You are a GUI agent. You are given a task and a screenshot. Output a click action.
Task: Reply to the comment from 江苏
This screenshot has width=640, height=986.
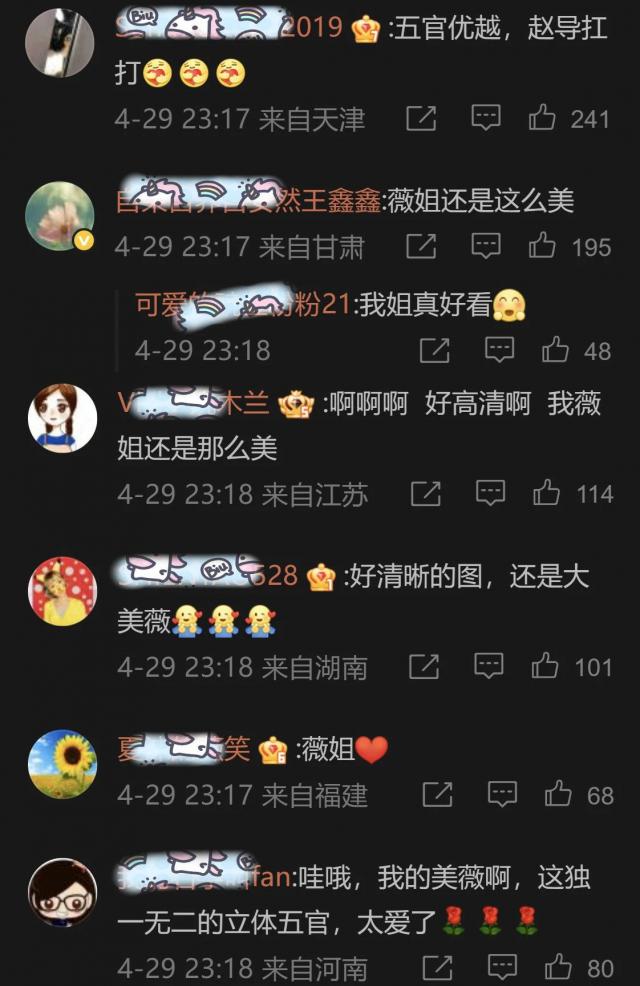pyautogui.click(x=489, y=493)
